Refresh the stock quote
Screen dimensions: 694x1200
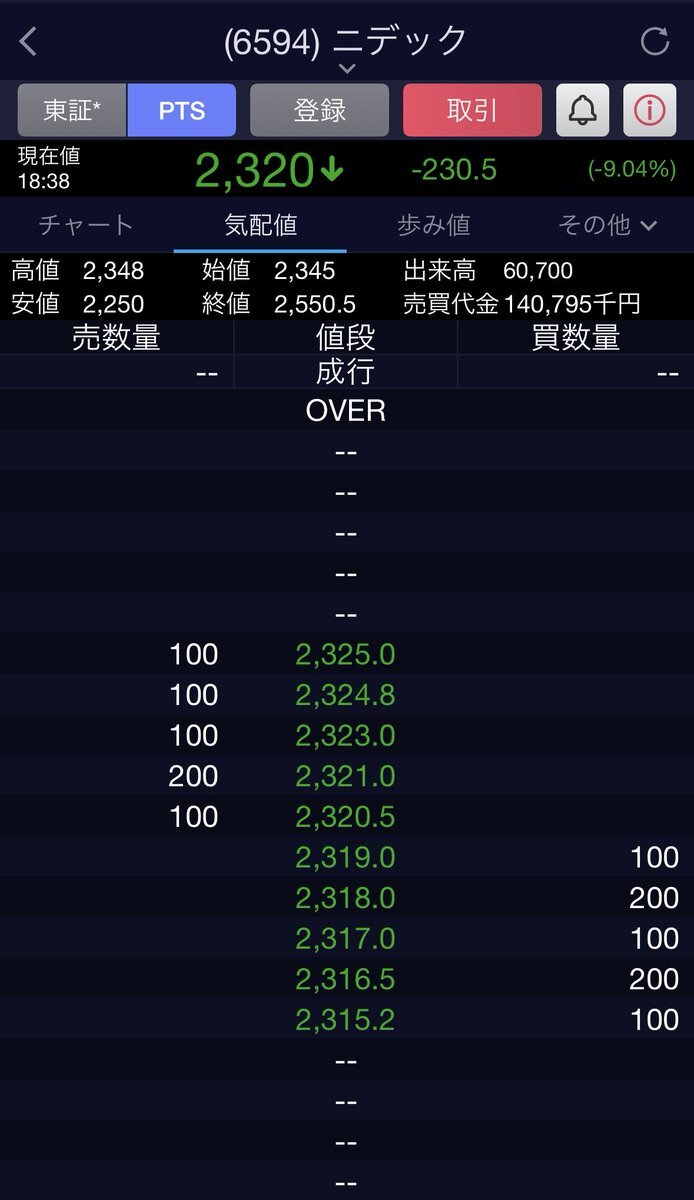pos(654,42)
